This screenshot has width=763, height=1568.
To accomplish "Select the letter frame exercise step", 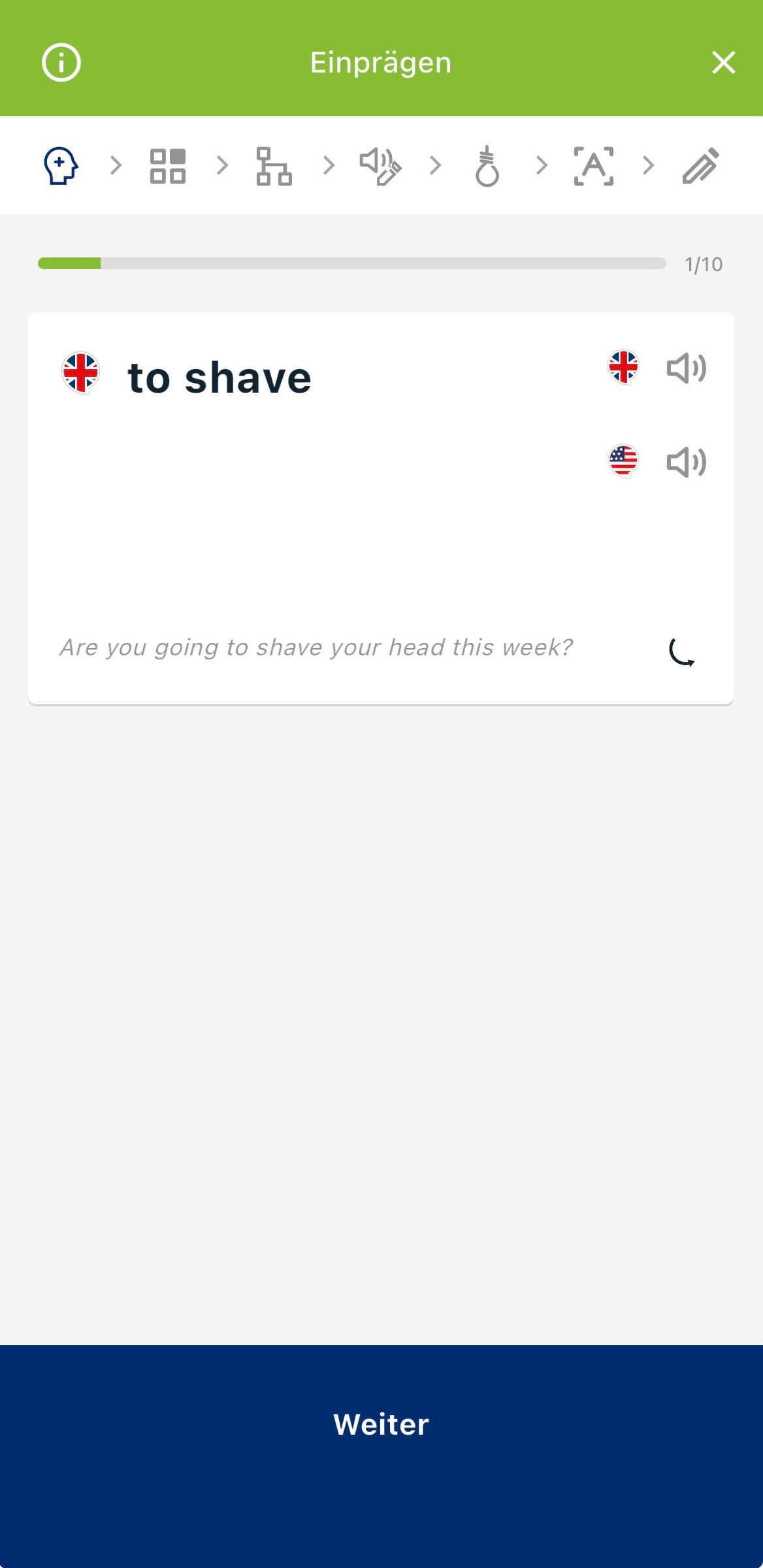I will 594,166.
